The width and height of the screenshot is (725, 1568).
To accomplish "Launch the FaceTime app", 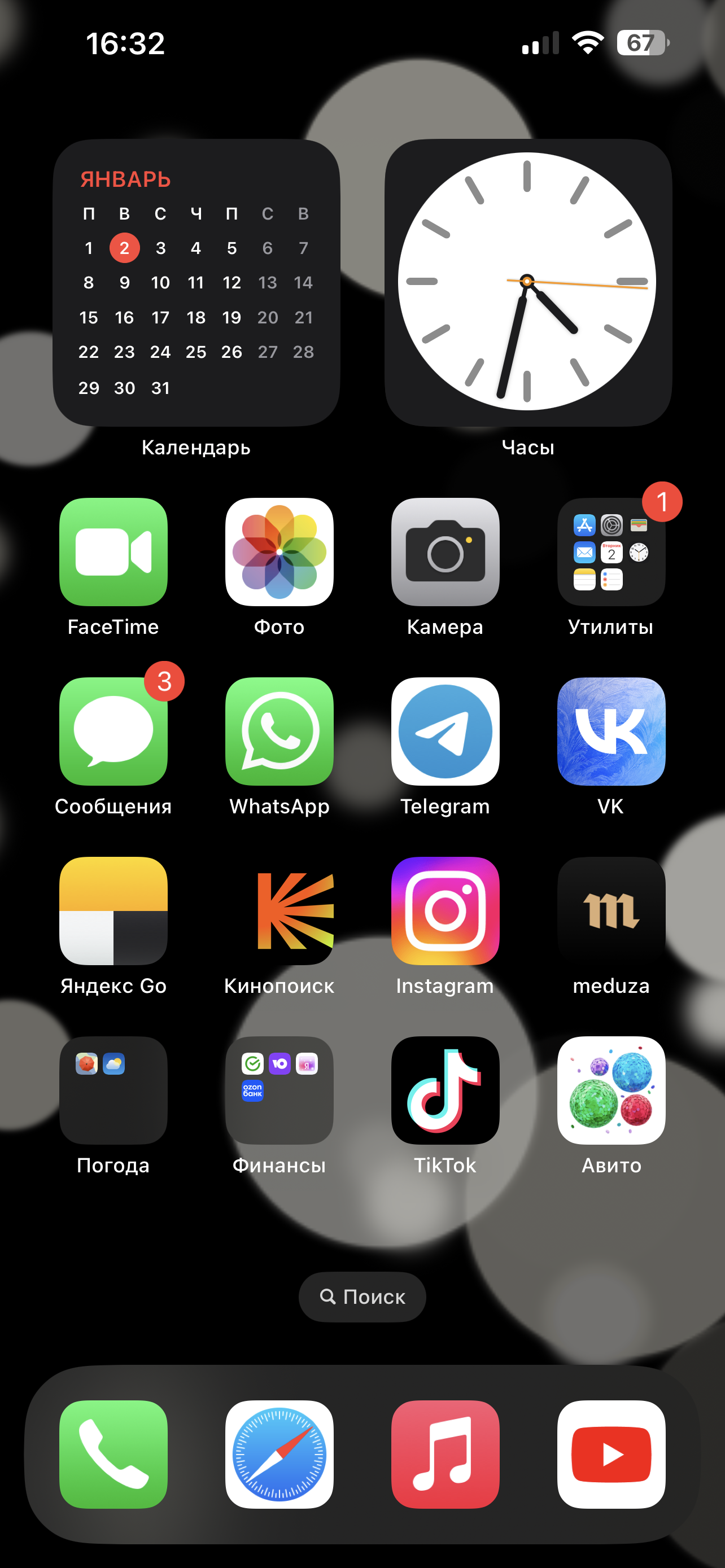I will click(113, 551).
